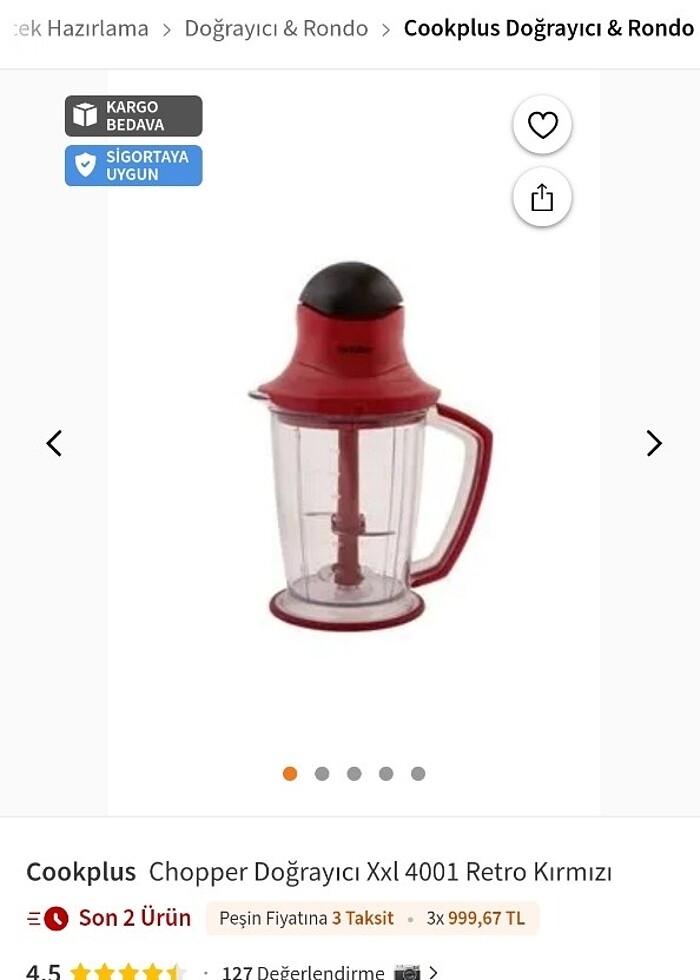700x980 pixels.
Task: Share this Cookplus chopper product
Action: coord(542,197)
